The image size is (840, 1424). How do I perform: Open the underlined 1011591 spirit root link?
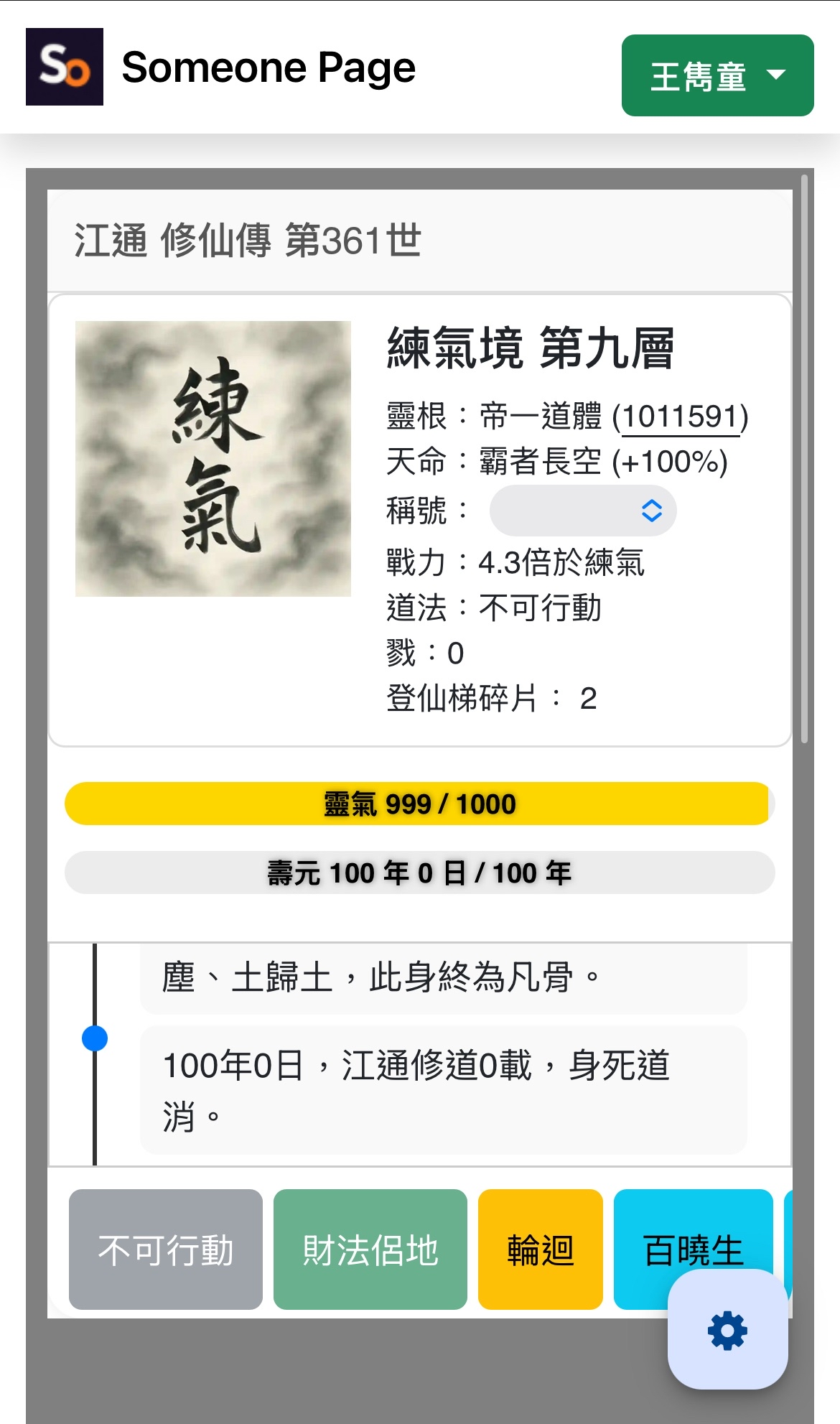pyautogui.click(x=680, y=417)
